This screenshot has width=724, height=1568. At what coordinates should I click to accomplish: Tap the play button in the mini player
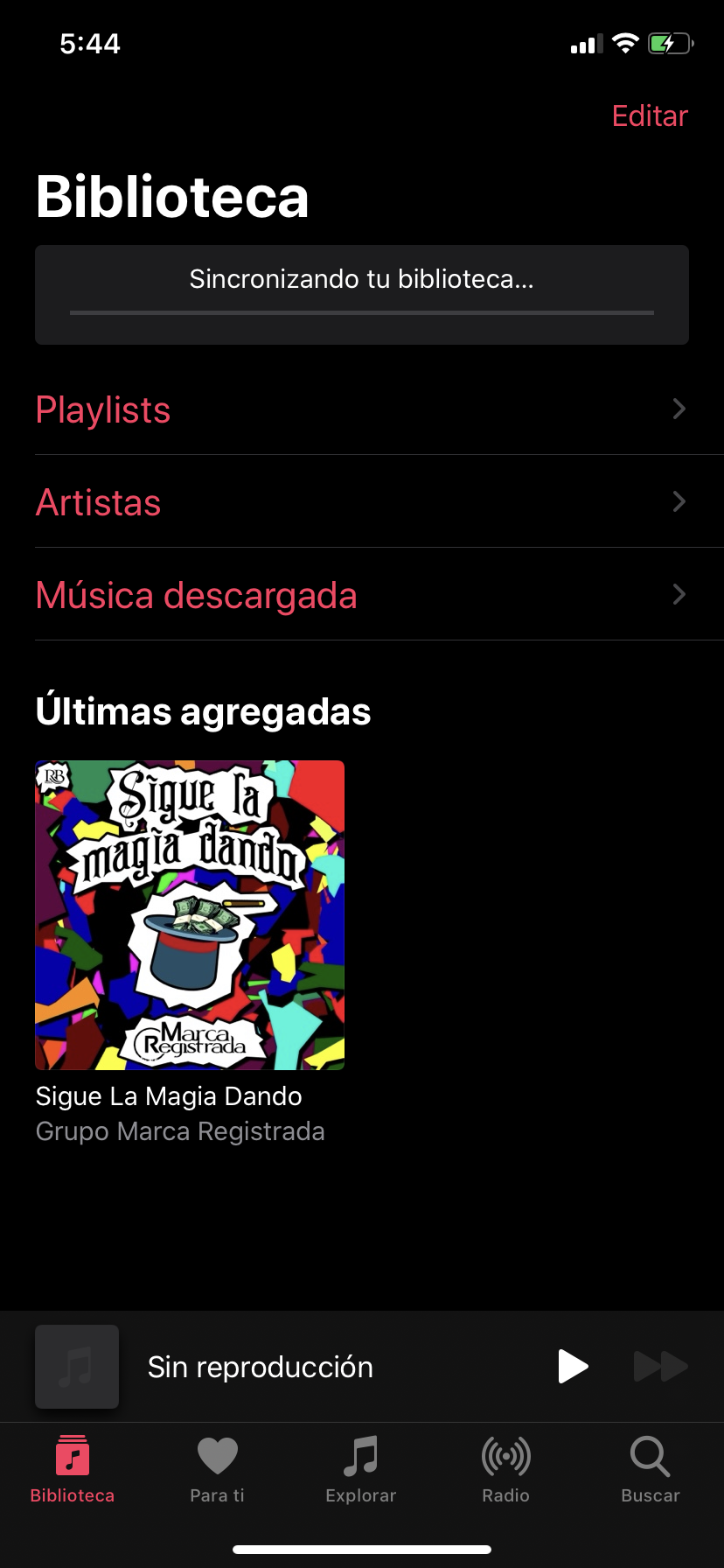coord(573,1366)
